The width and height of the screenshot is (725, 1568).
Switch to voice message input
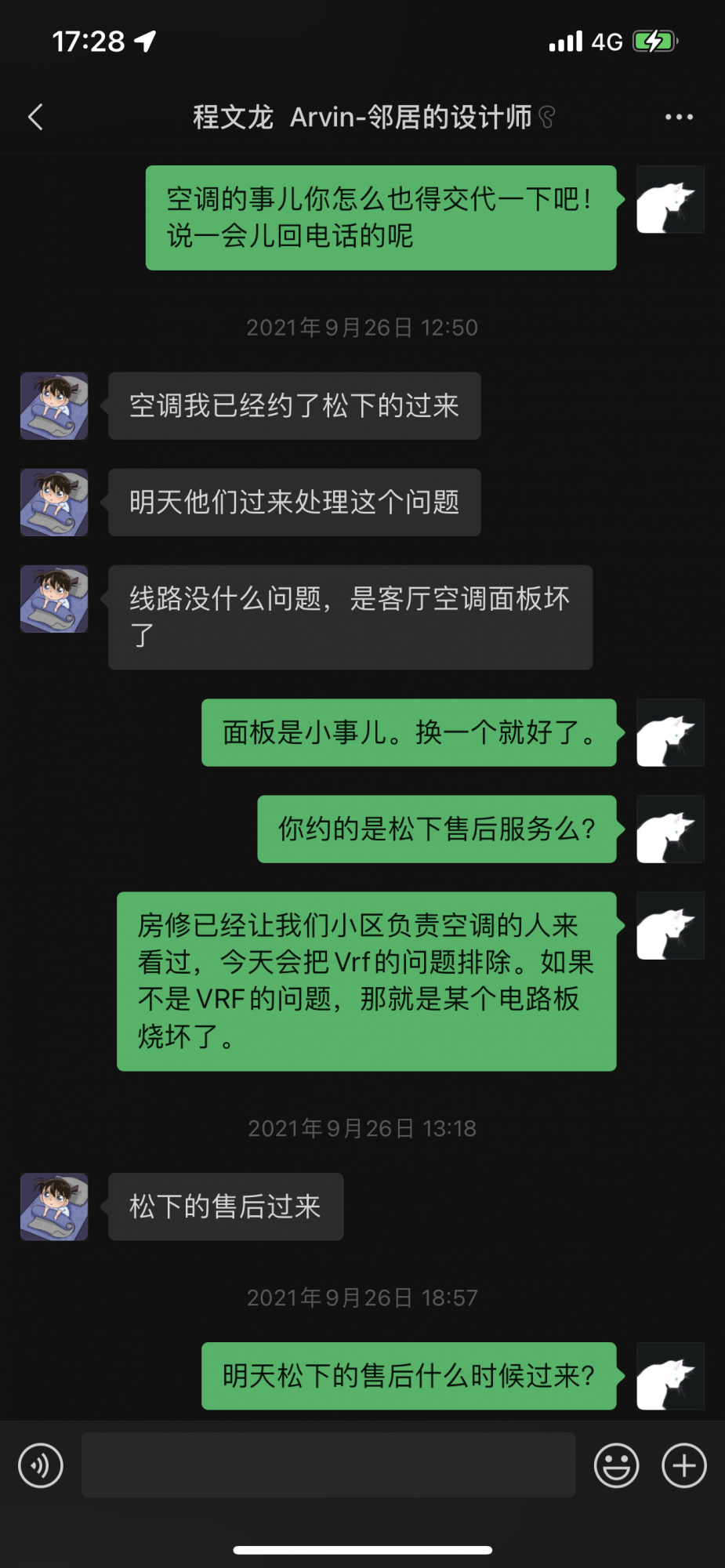41,1465
